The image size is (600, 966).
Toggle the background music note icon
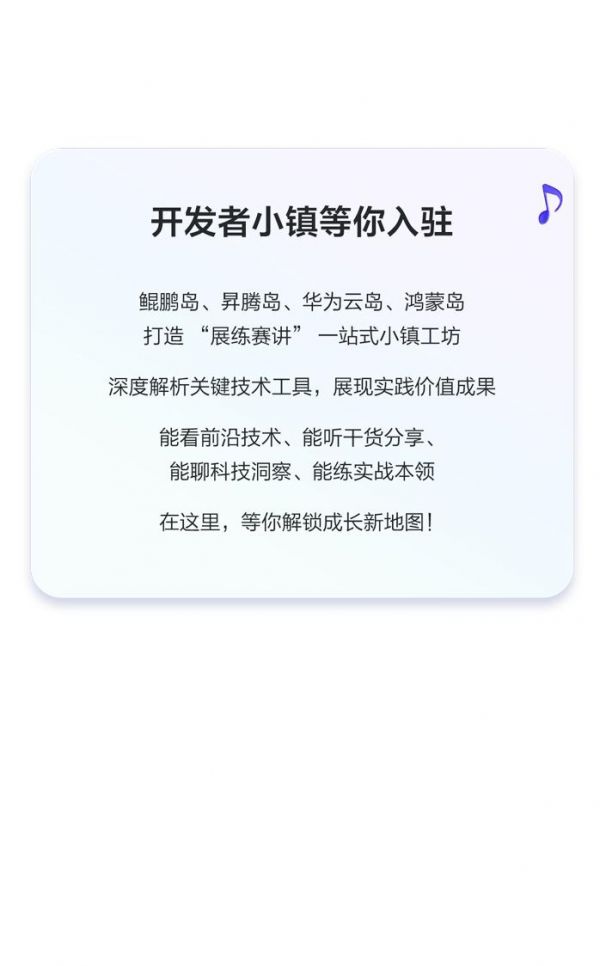pos(549,204)
